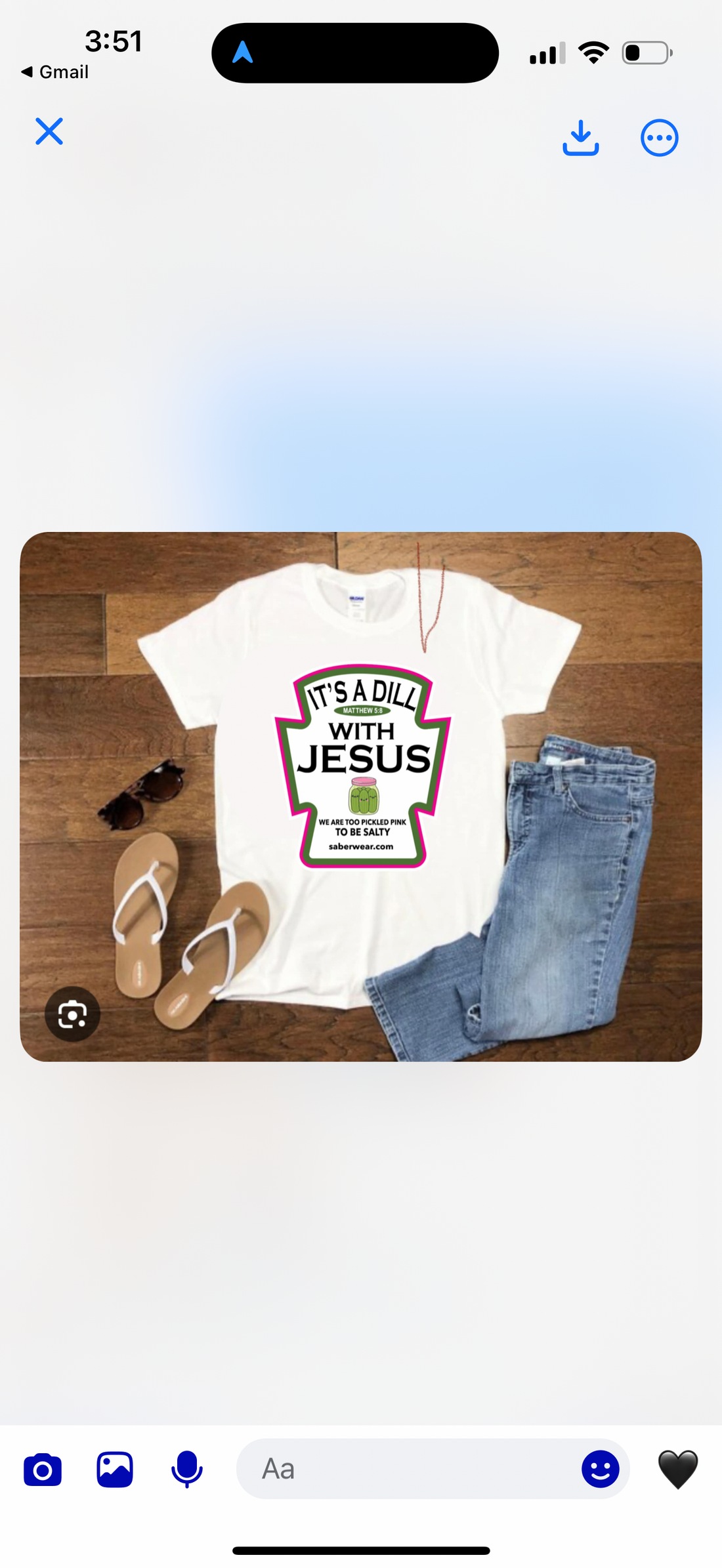Tap the message input field
Screen dimensions: 722x1568
coord(407,1469)
